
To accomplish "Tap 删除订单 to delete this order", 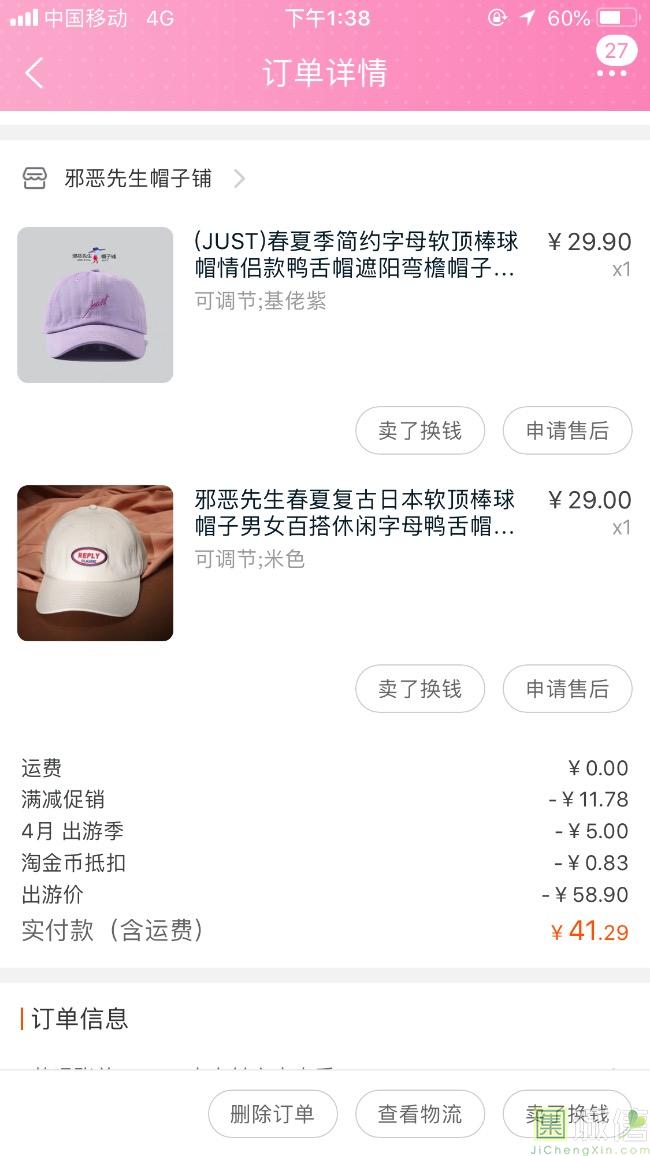I will [272, 1114].
